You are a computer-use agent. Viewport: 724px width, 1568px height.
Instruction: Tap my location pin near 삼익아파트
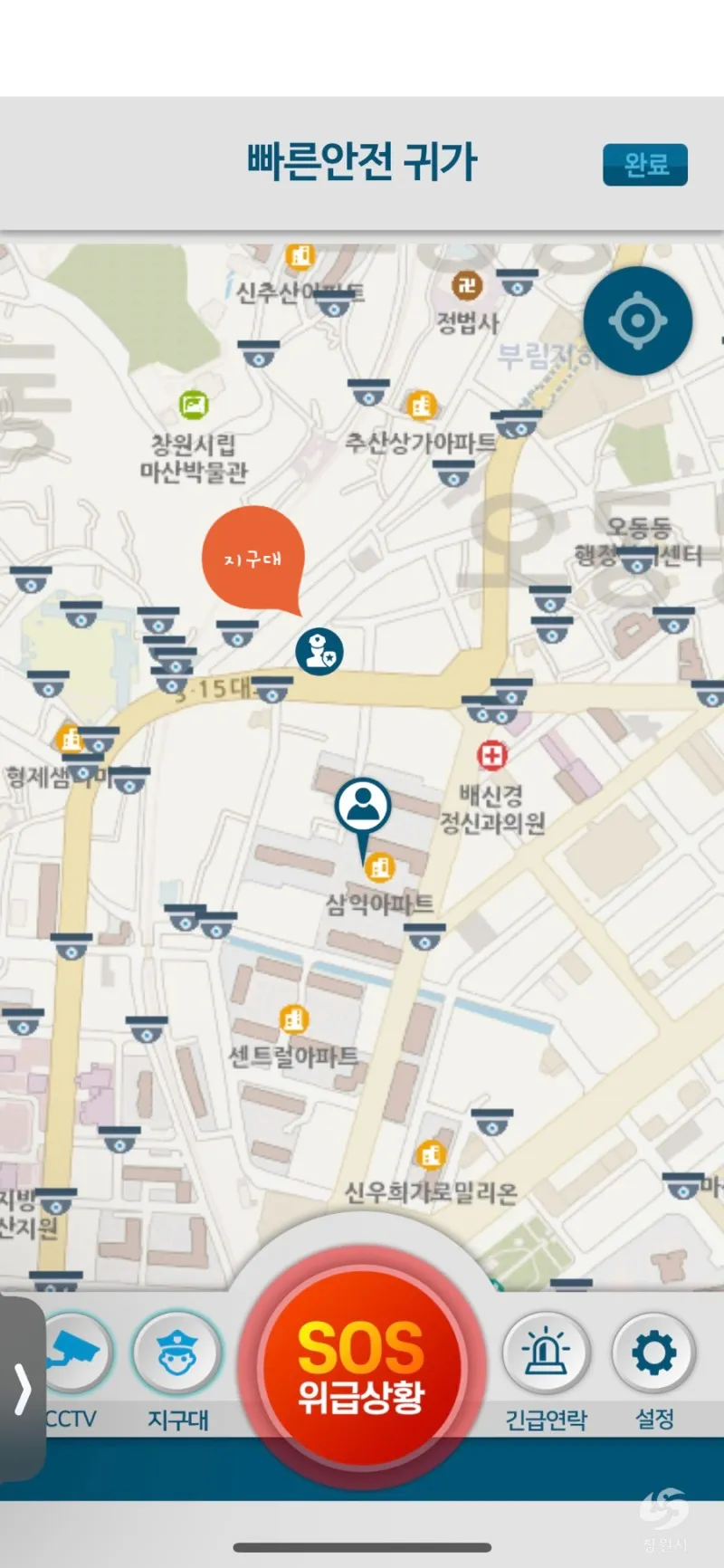(x=363, y=806)
